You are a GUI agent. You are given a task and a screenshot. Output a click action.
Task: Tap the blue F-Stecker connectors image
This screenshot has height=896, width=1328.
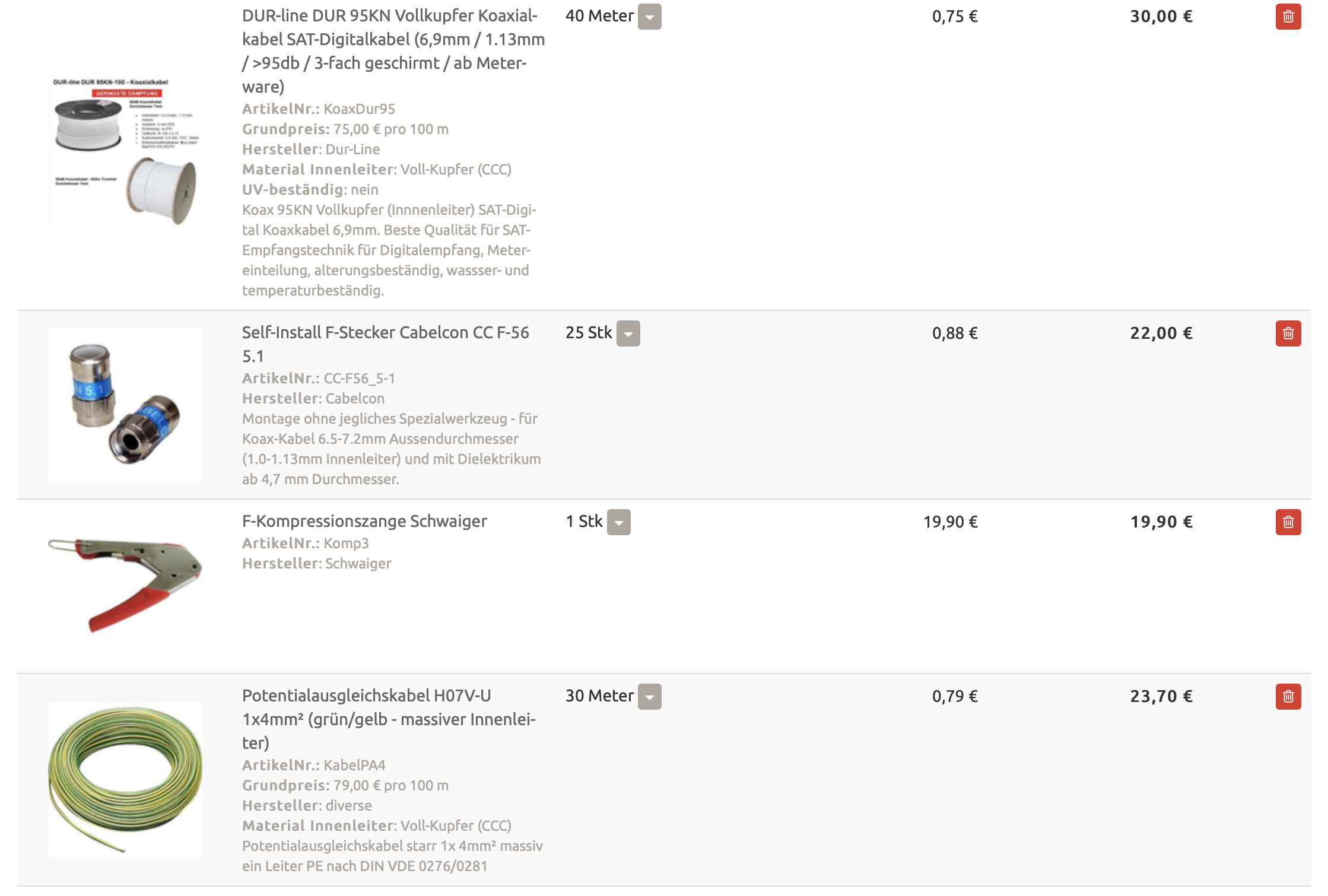[x=125, y=405]
